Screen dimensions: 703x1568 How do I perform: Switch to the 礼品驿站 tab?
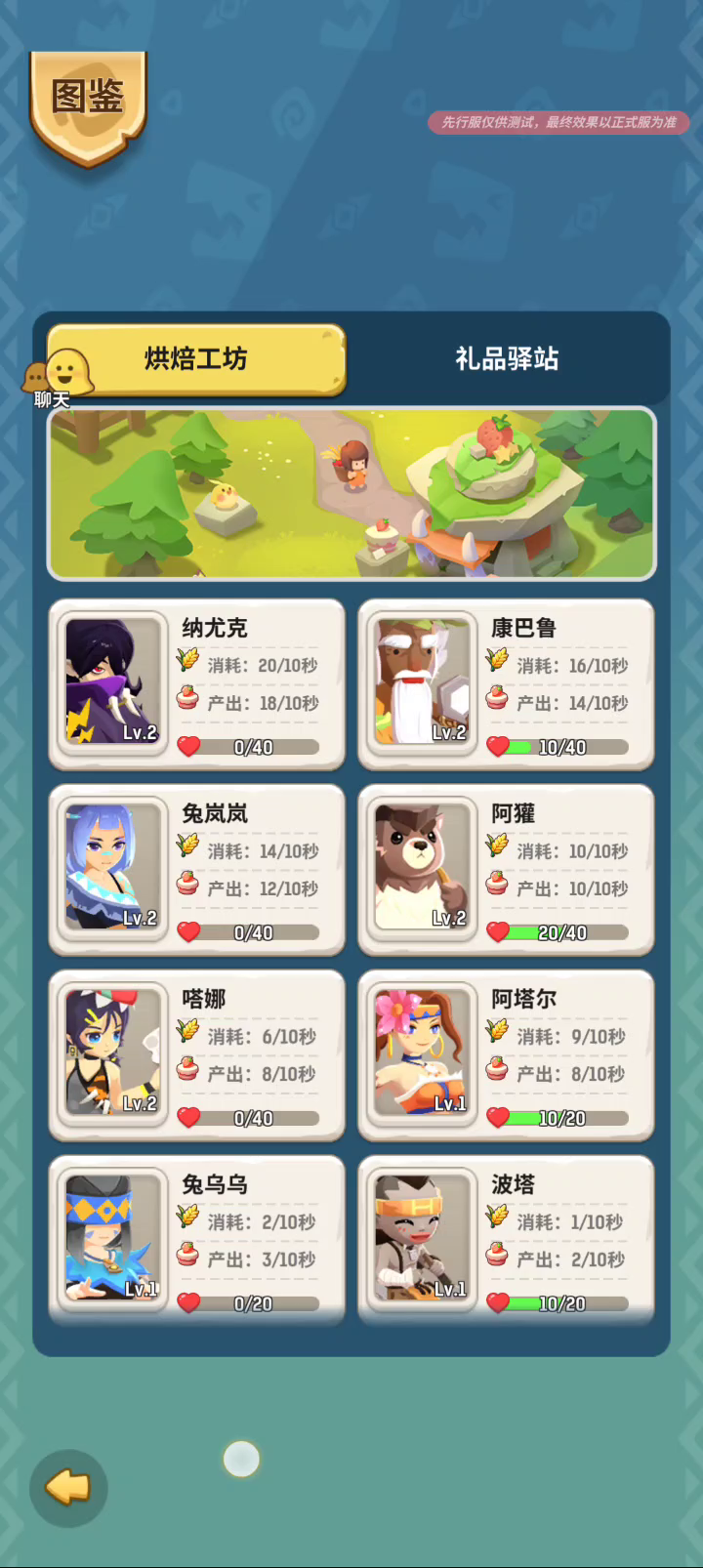point(507,359)
